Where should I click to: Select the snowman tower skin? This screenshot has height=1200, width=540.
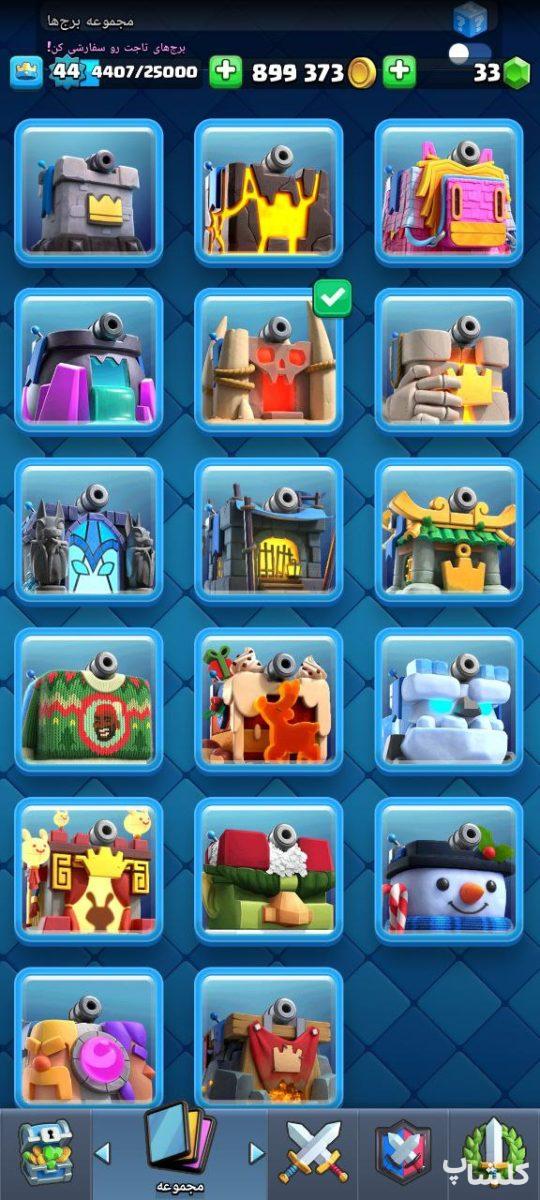coord(449,871)
